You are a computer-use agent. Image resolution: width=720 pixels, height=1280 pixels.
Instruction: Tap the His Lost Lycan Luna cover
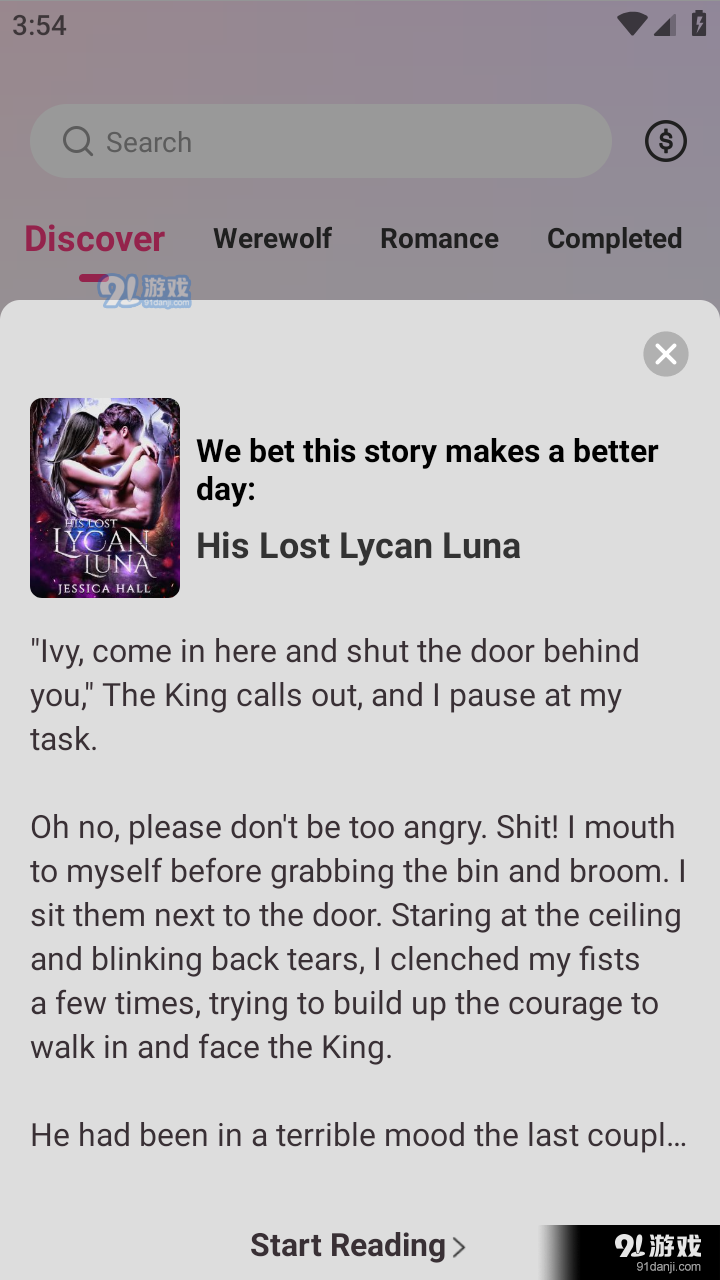point(104,497)
